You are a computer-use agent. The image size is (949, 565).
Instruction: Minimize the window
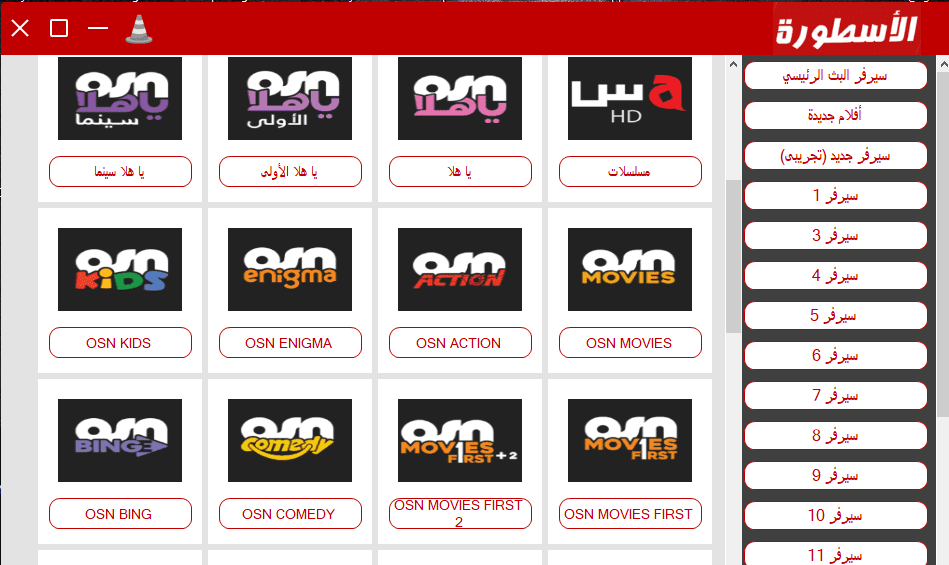97,28
